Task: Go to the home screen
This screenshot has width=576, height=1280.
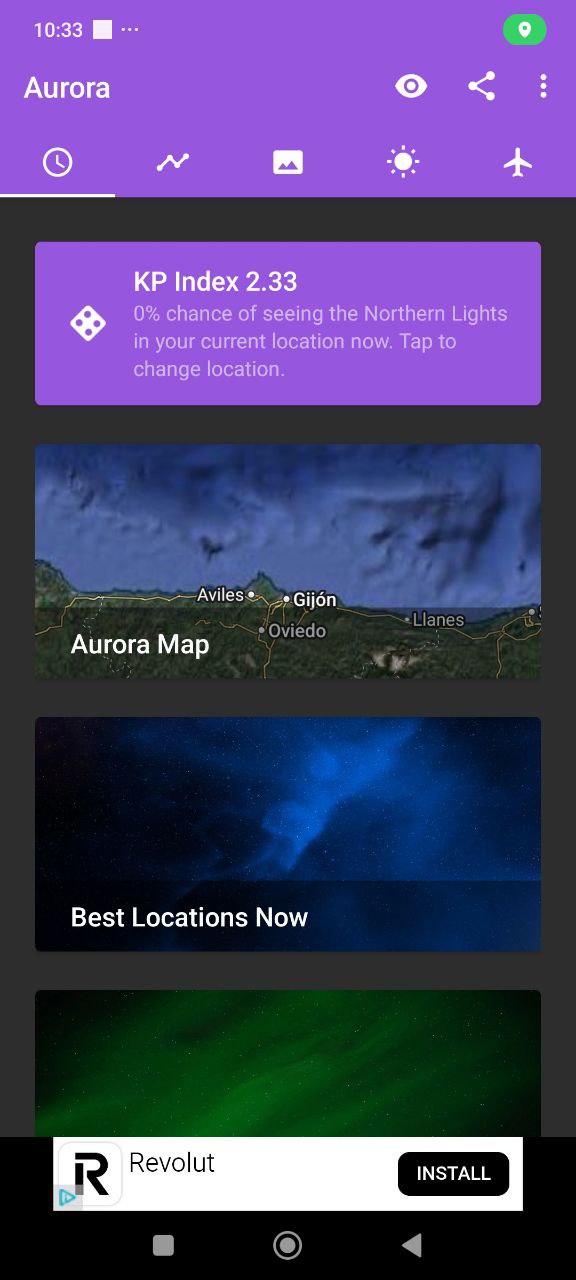Action: click(288, 1245)
